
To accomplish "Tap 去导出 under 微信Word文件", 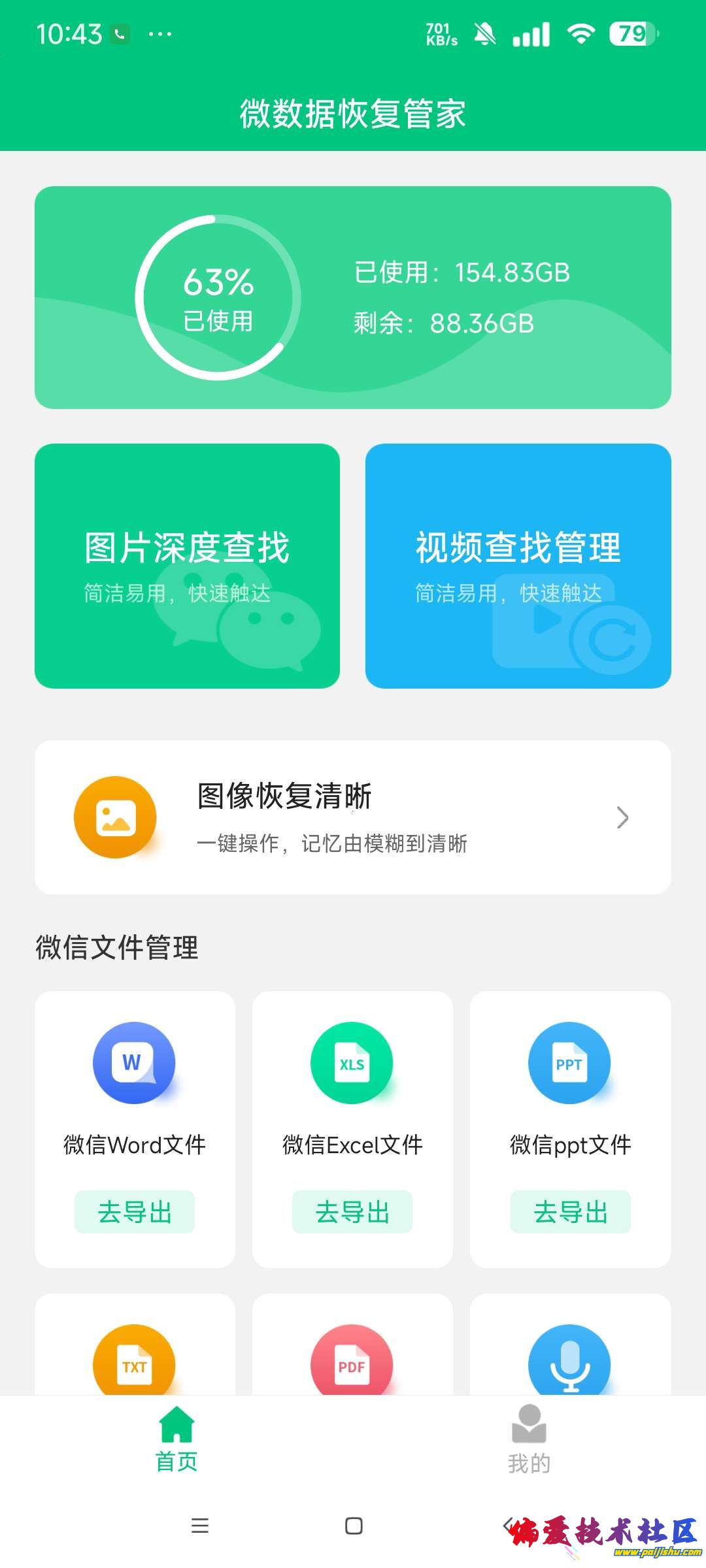I will [135, 1212].
